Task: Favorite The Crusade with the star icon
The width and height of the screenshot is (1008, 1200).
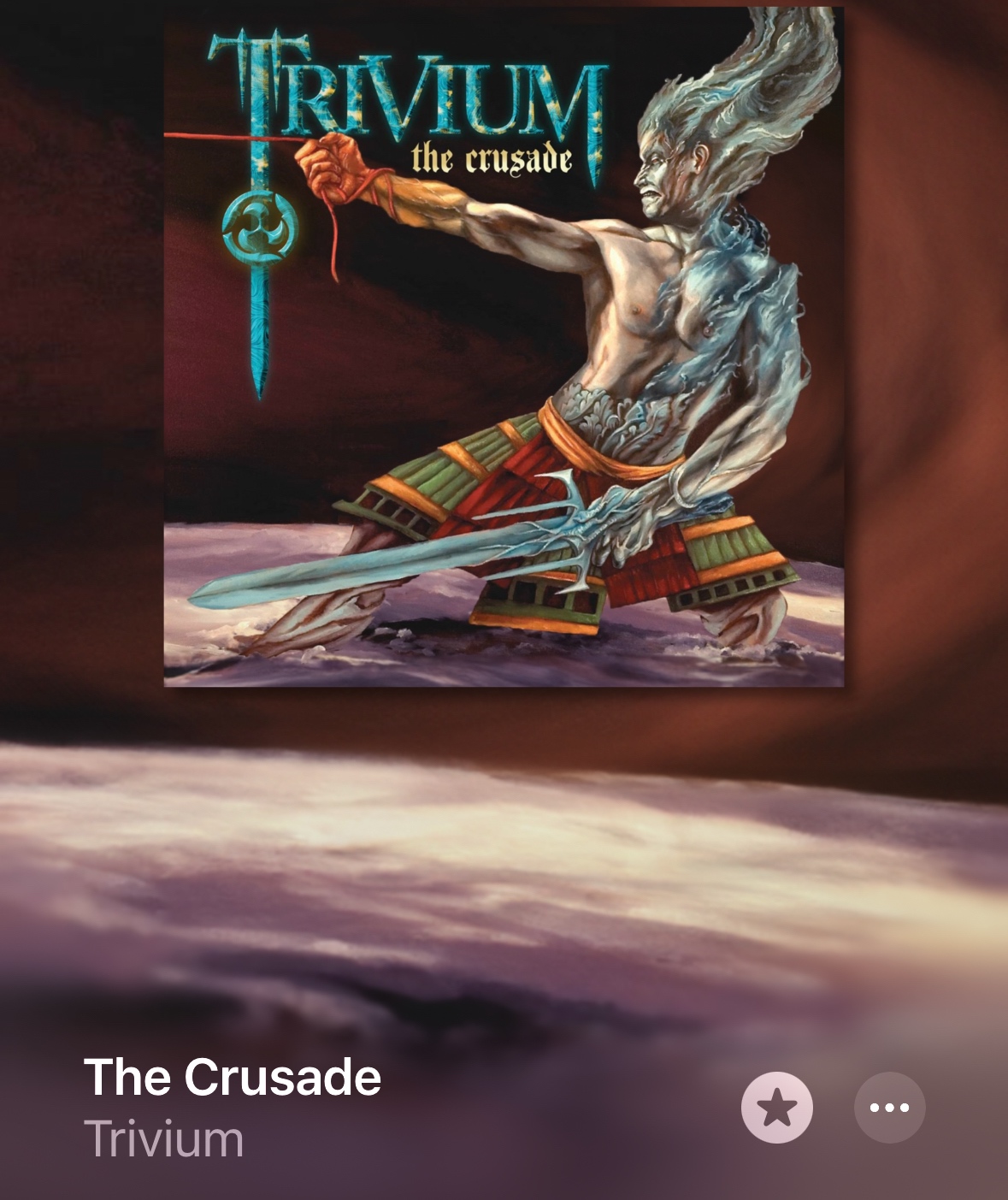Action: click(x=776, y=1108)
